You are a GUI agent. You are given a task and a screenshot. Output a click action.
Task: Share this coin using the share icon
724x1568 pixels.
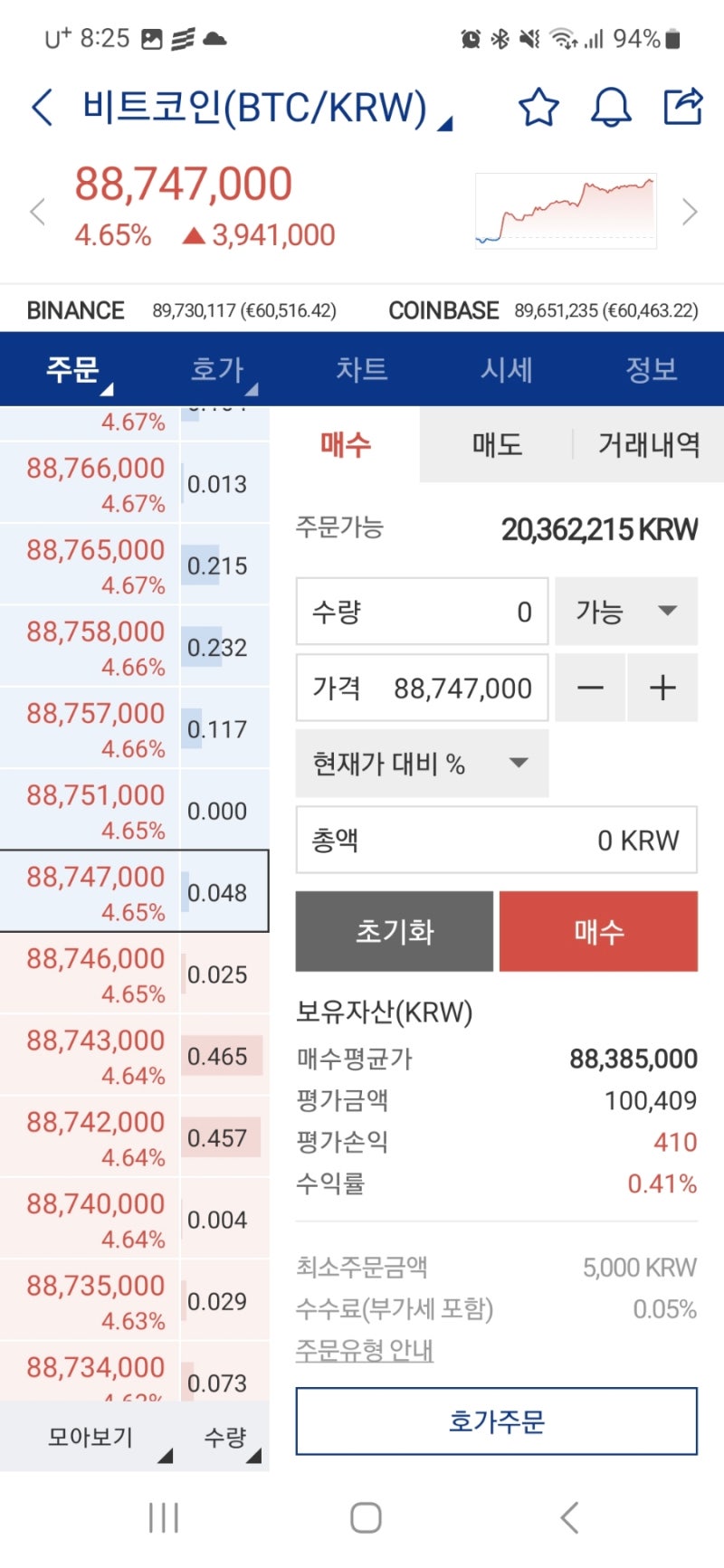pyautogui.click(x=681, y=106)
